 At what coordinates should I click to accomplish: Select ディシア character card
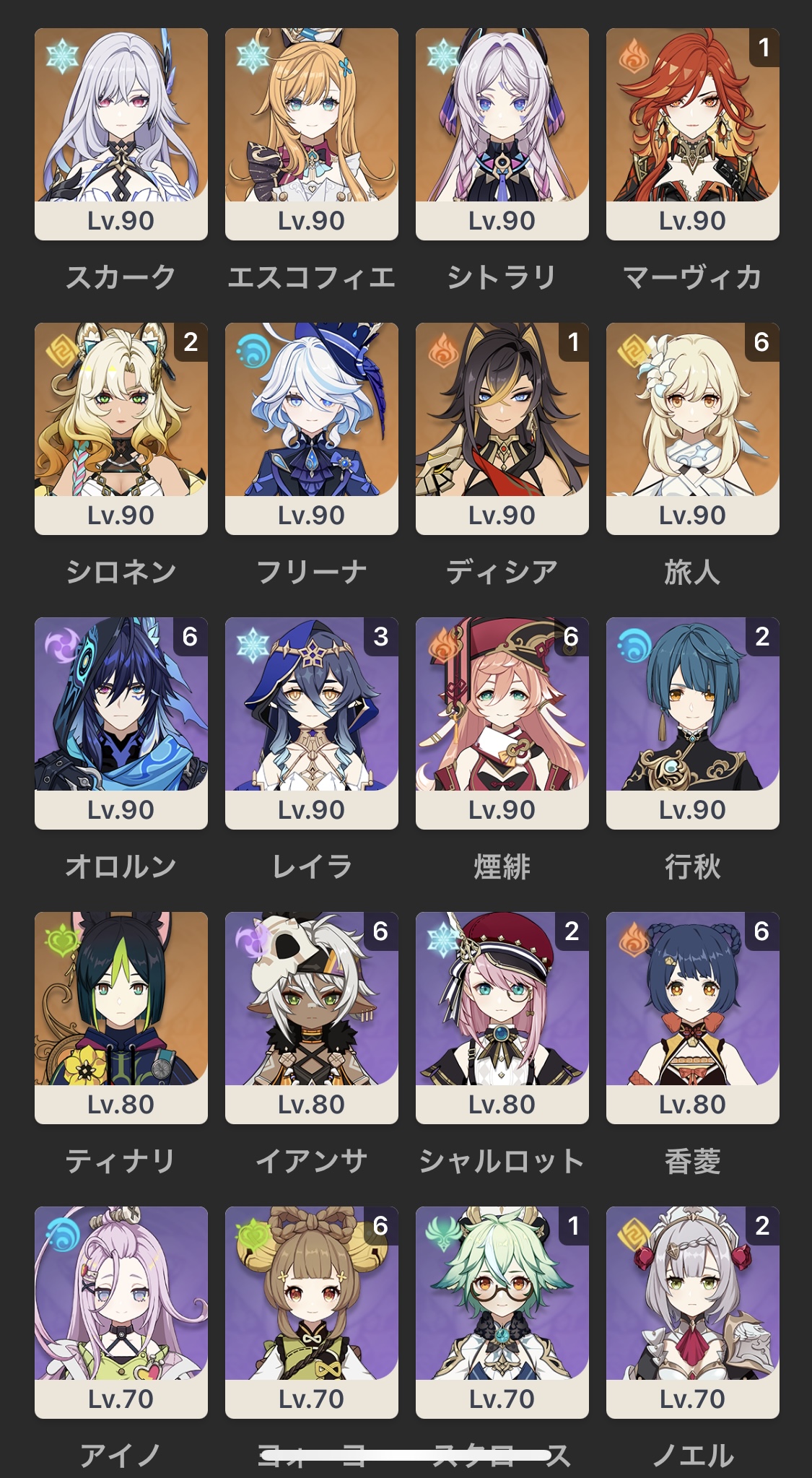coord(502,428)
